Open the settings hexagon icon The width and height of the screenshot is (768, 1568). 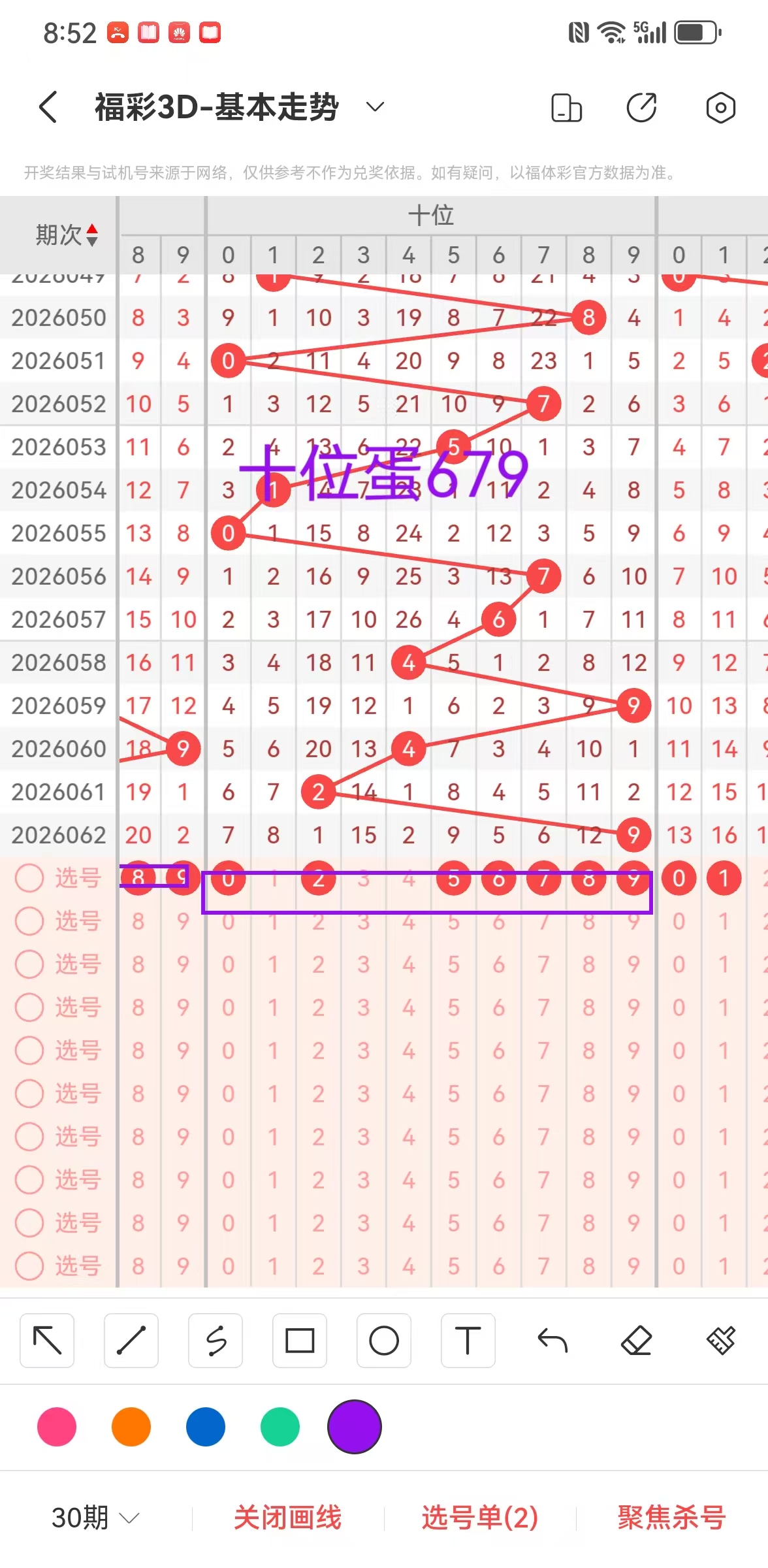720,108
